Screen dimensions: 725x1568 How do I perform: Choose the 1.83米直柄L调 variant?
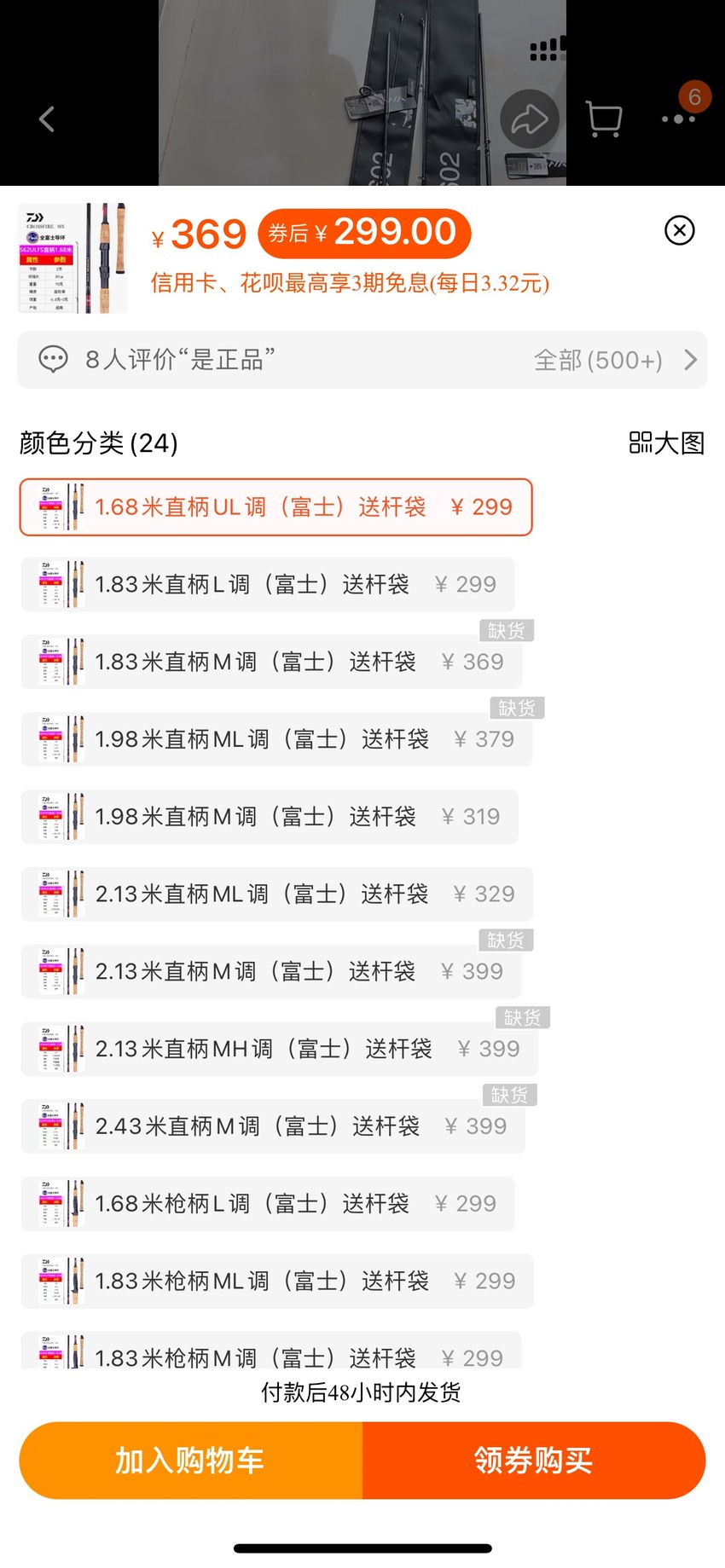(268, 585)
